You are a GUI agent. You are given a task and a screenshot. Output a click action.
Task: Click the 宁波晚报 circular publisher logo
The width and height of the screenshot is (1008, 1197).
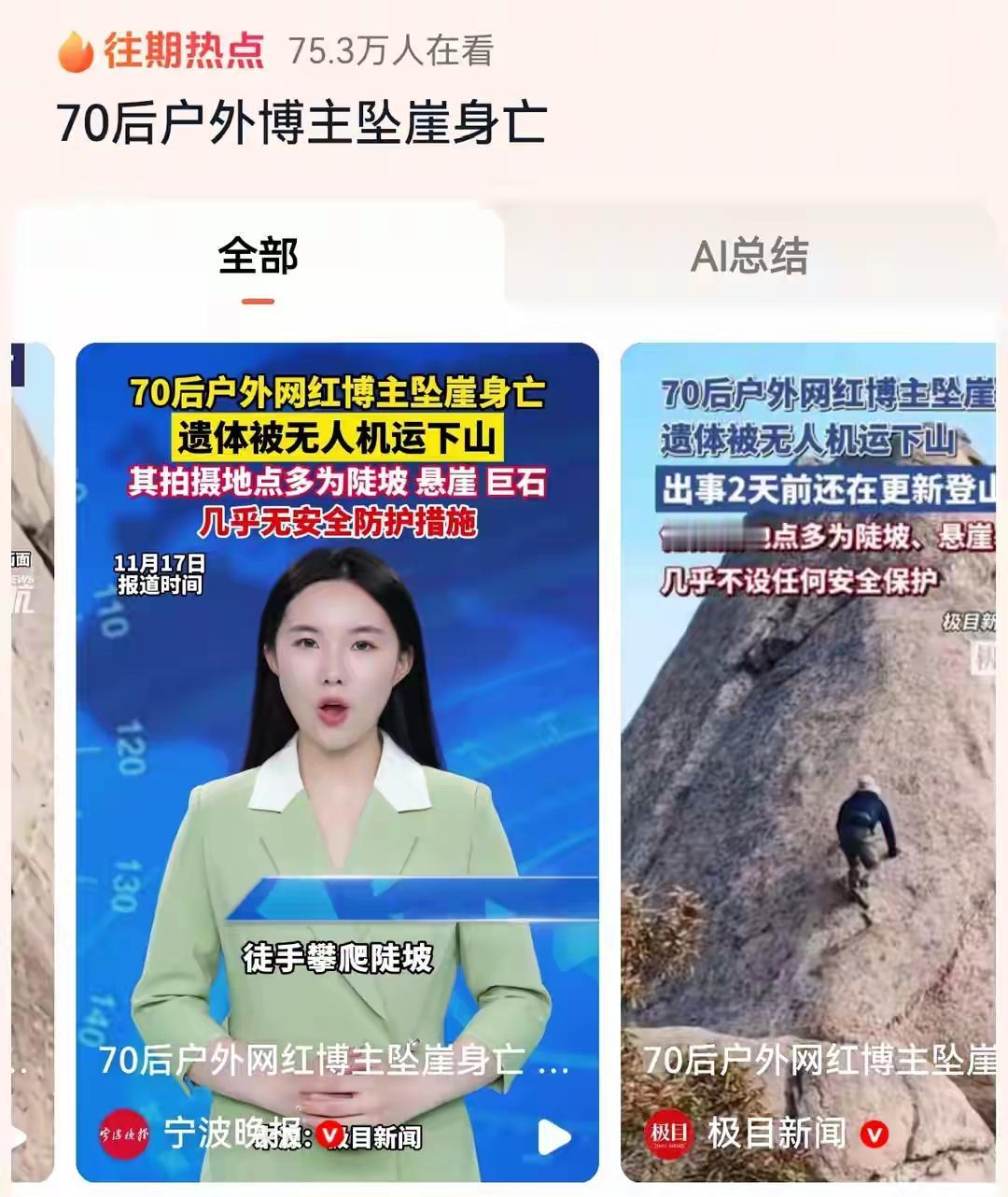coord(124,1133)
